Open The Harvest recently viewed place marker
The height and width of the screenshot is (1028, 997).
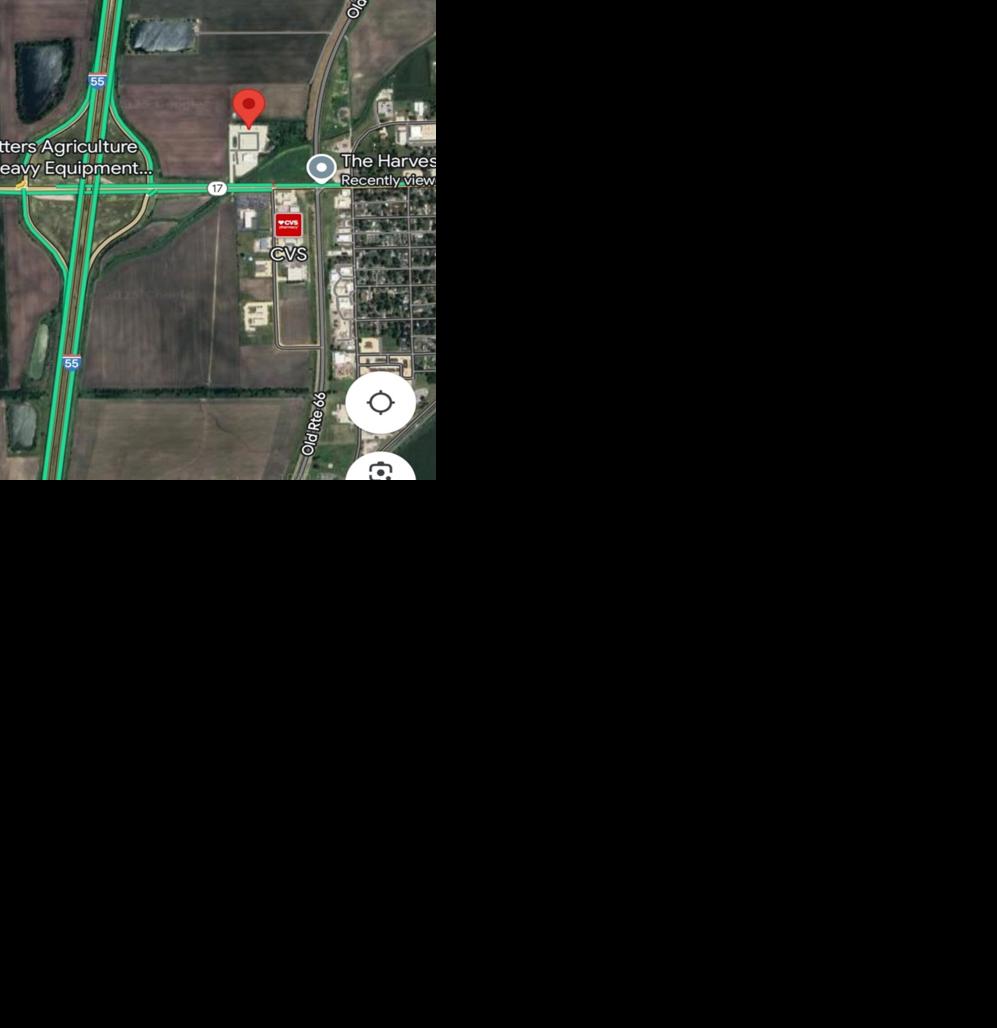[321, 167]
